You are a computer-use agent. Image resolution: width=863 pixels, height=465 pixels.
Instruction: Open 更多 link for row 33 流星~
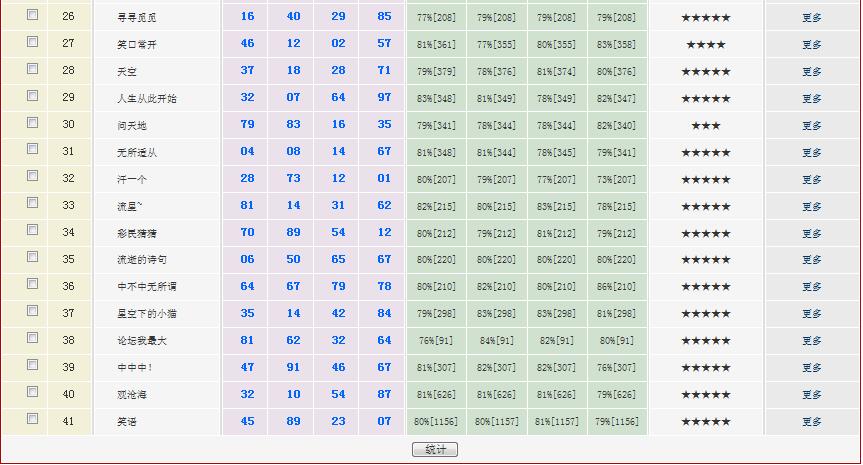coord(811,207)
